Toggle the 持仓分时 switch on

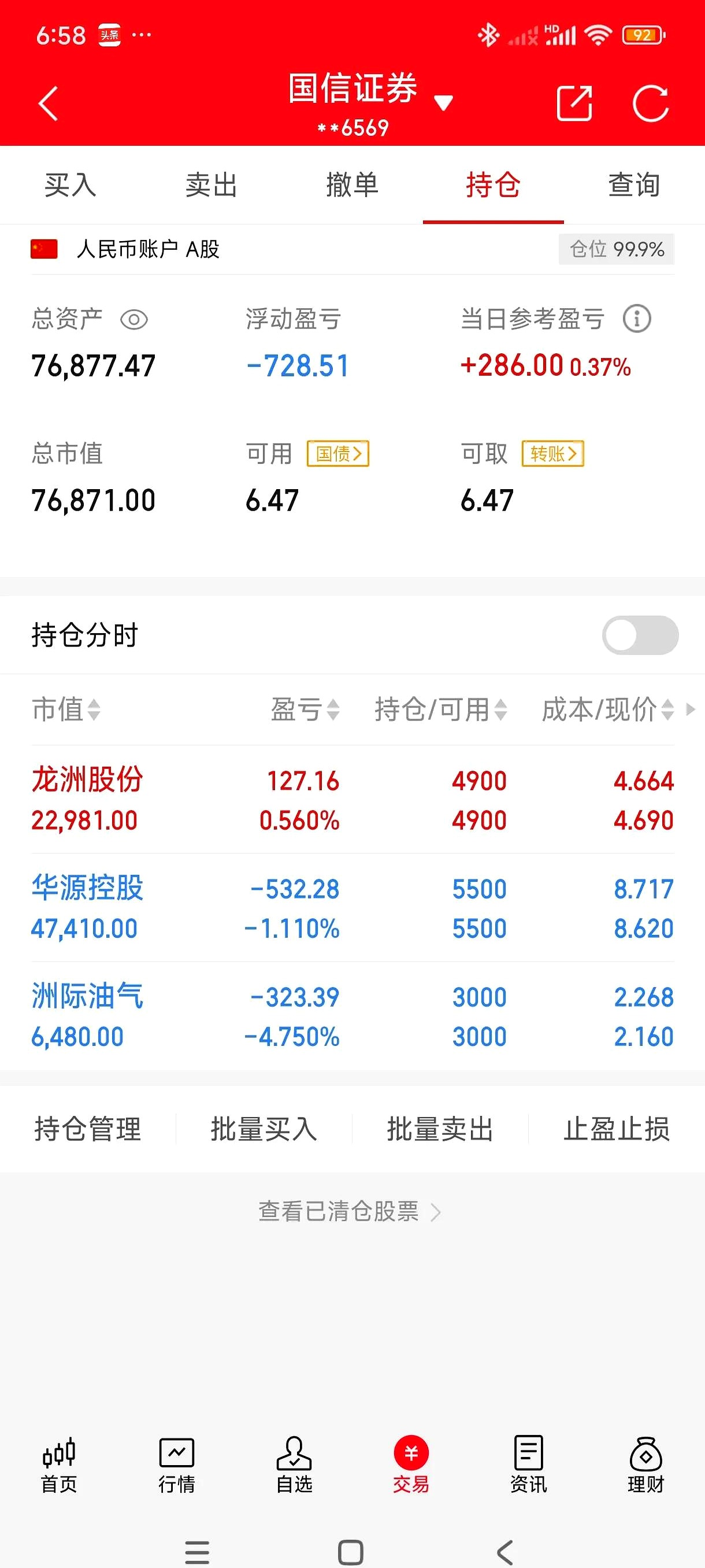tap(640, 635)
